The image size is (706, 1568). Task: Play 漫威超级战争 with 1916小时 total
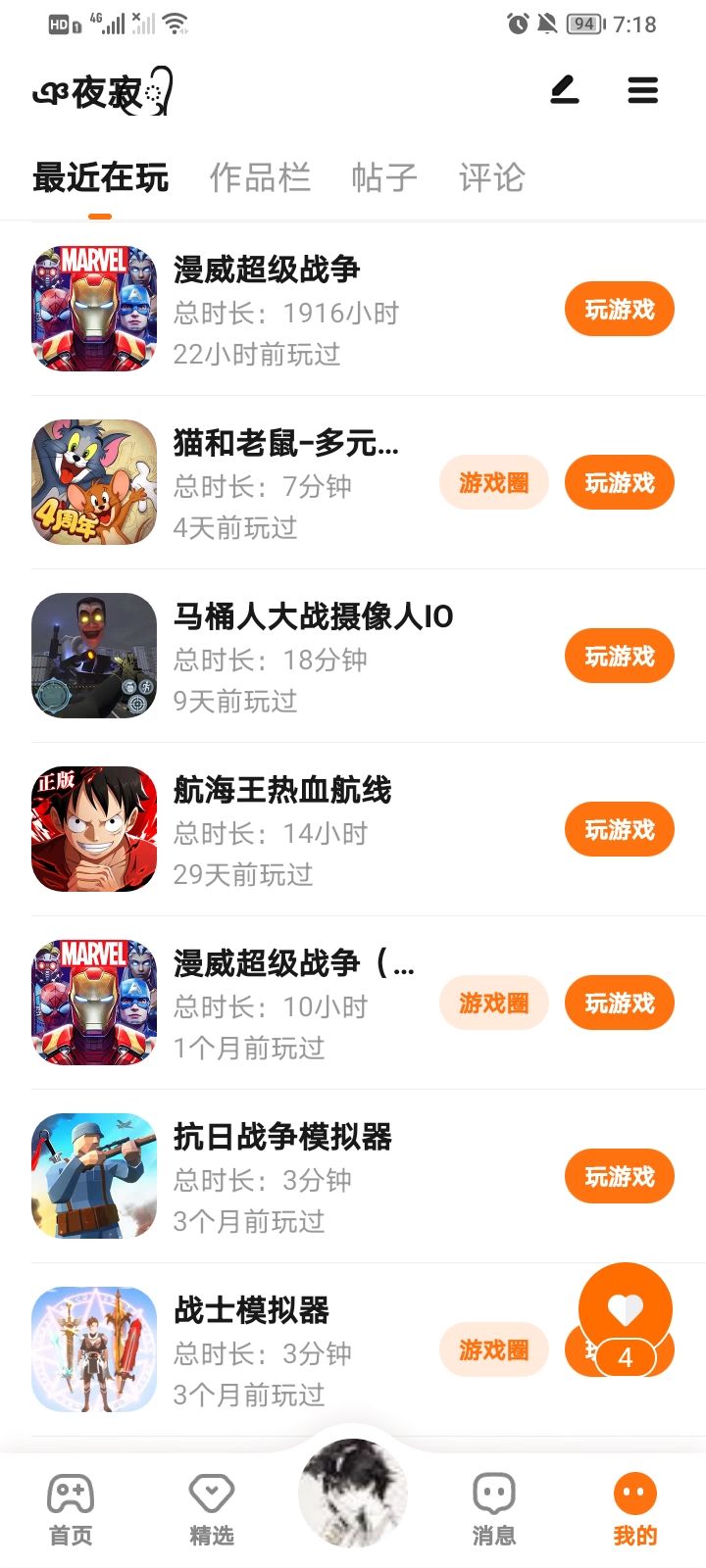point(619,310)
